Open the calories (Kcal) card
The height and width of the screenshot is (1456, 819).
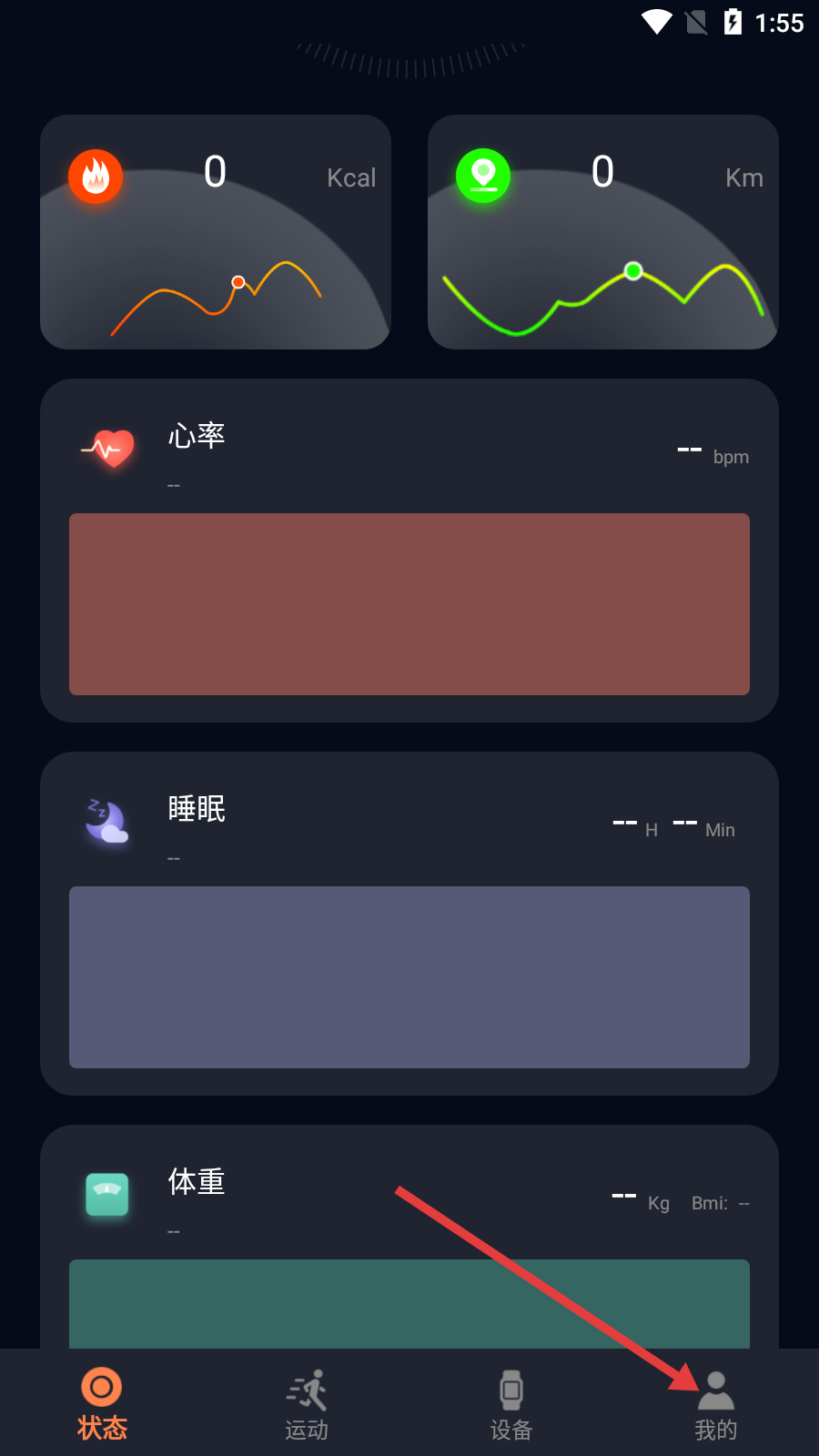click(x=216, y=232)
